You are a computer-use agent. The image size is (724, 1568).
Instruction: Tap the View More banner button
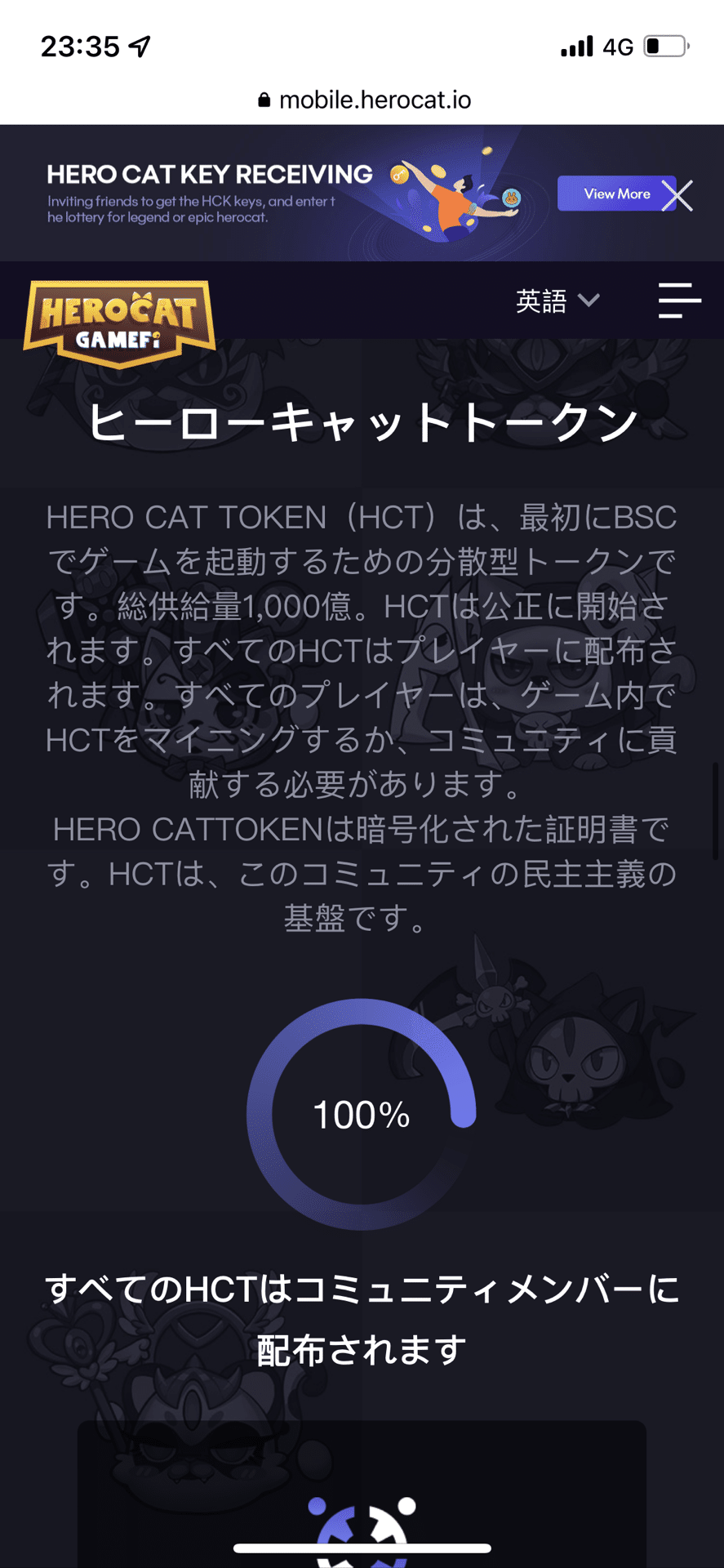(617, 194)
